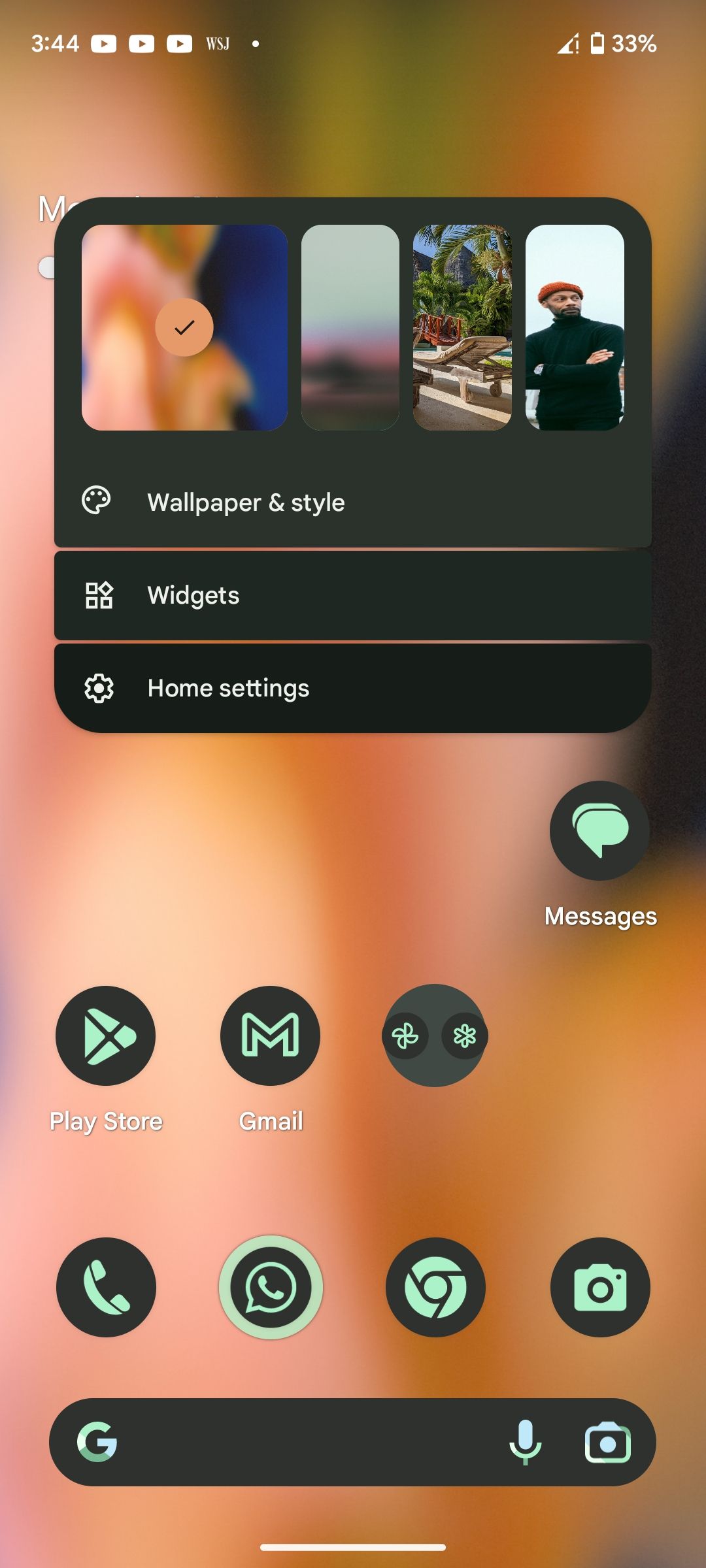Pick the man in orange beanie wallpaper
706x1568 pixels.
(575, 327)
